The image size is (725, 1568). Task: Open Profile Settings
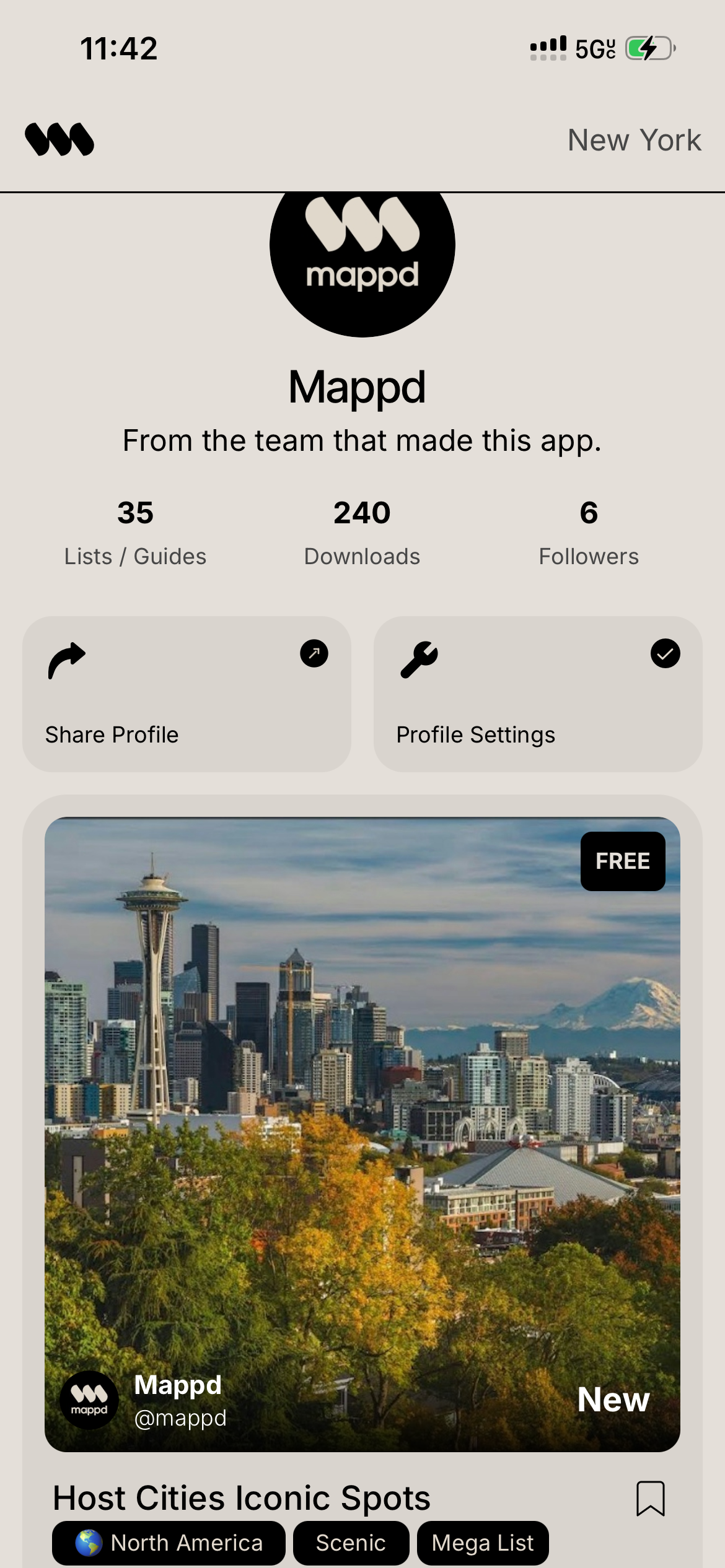537,694
